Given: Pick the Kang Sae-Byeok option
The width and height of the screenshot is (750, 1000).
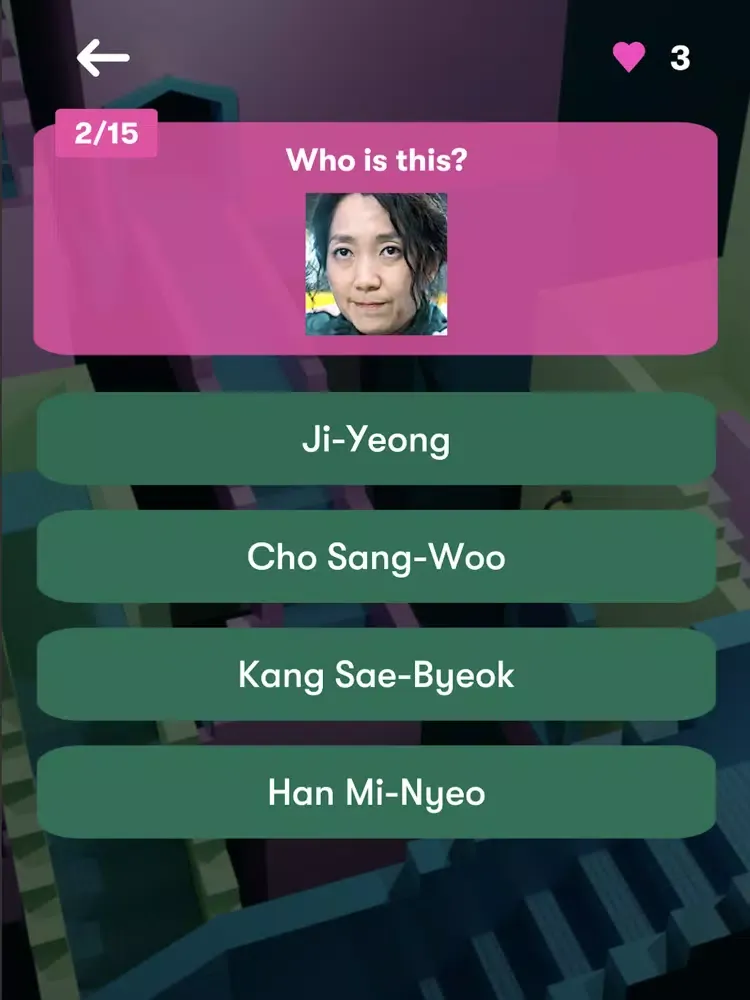Looking at the screenshot, I should click(376, 675).
